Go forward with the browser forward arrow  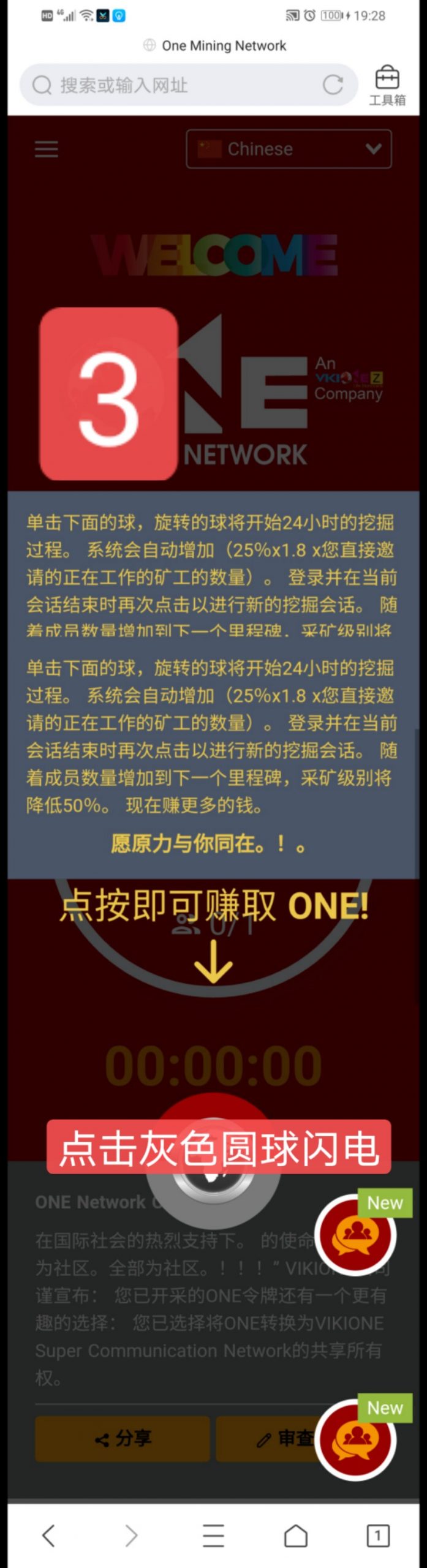pos(131,1536)
